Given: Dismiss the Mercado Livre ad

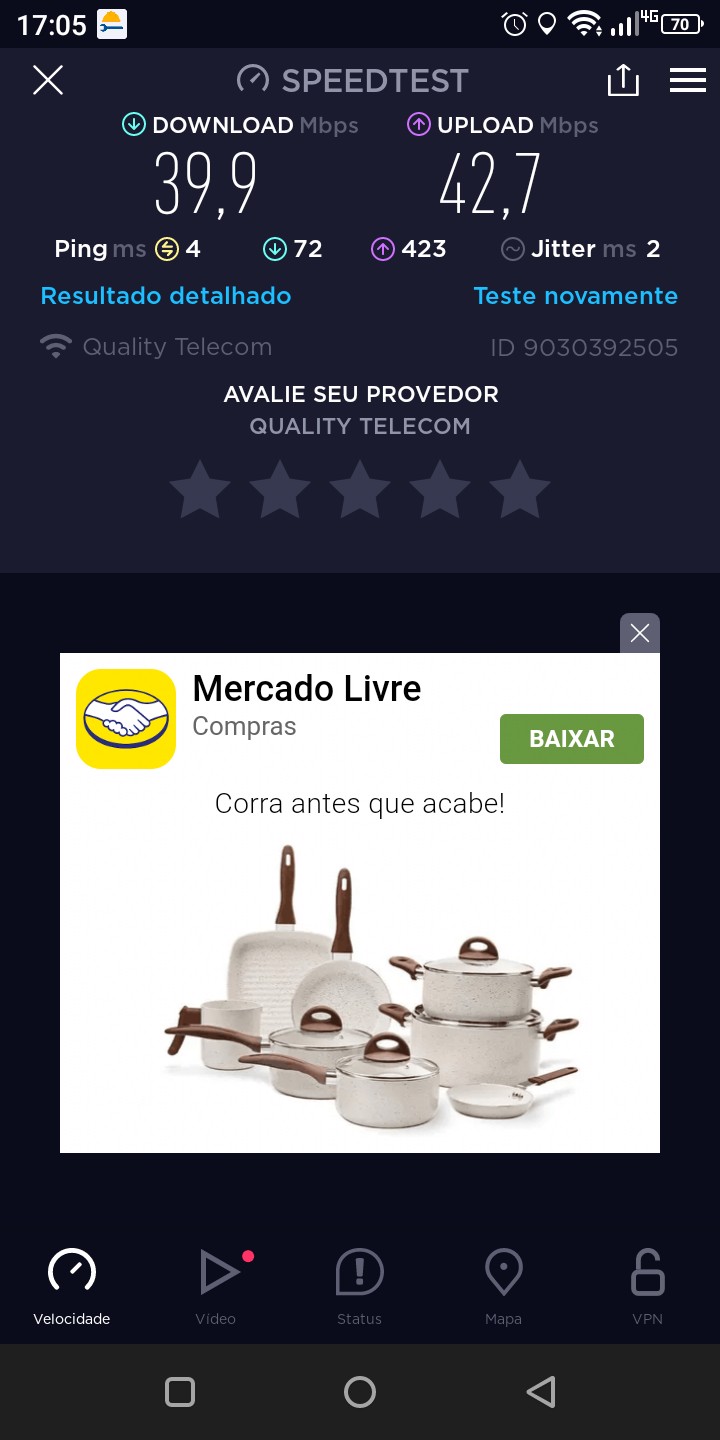Looking at the screenshot, I should click(640, 633).
